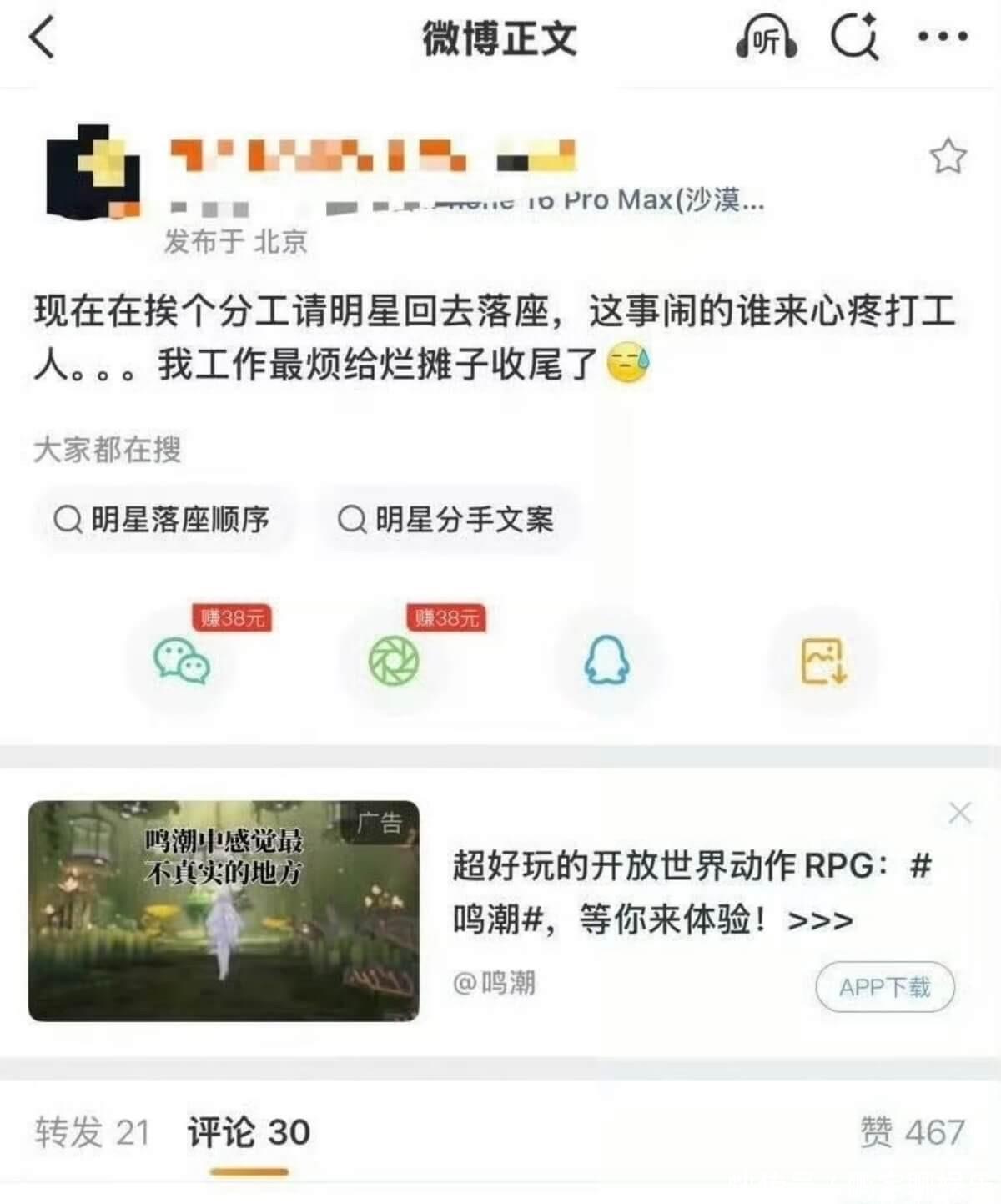Share the post to WeChat

(181, 660)
